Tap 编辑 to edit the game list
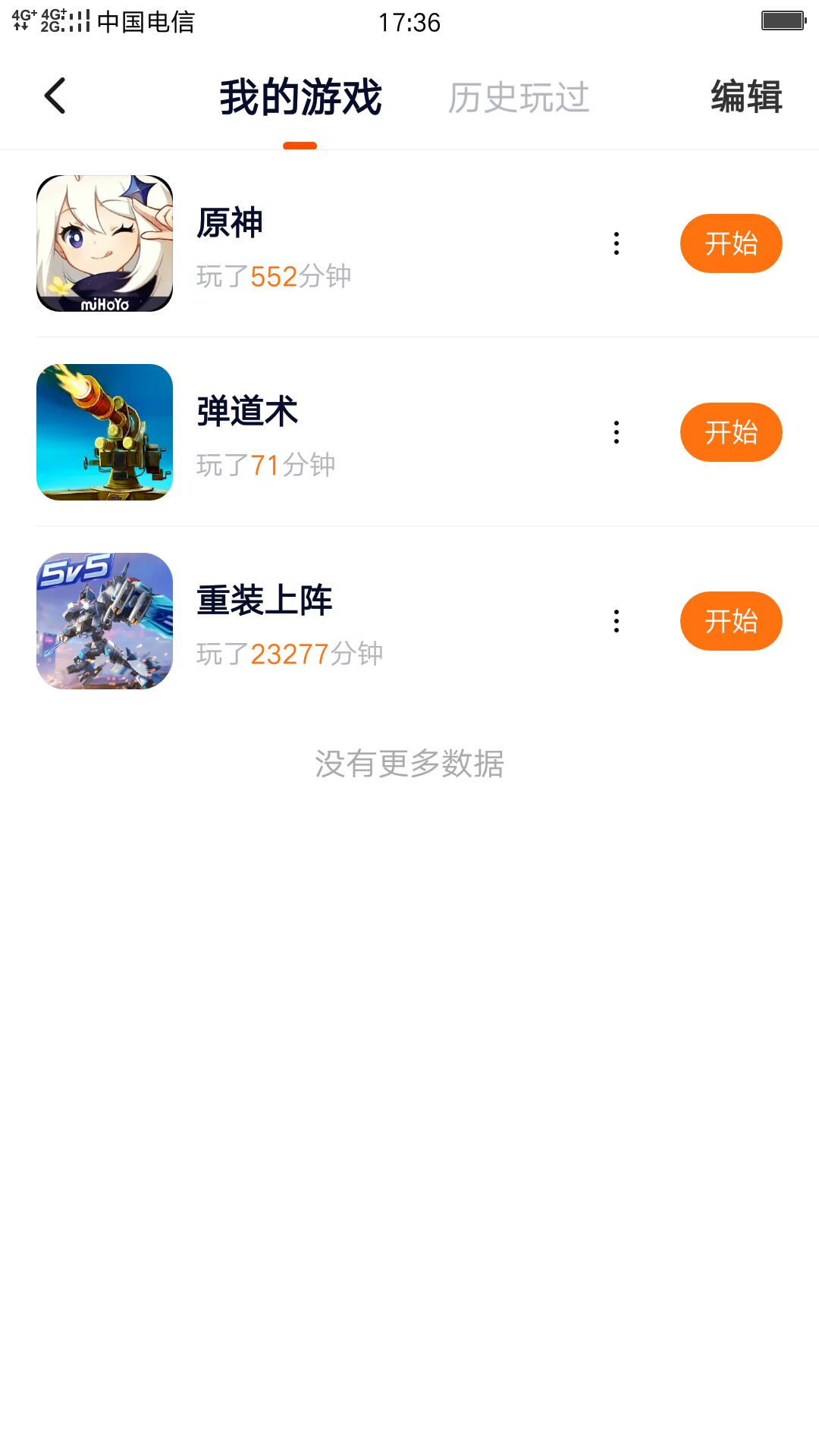The width and height of the screenshot is (819, 1456). (746, 97)
